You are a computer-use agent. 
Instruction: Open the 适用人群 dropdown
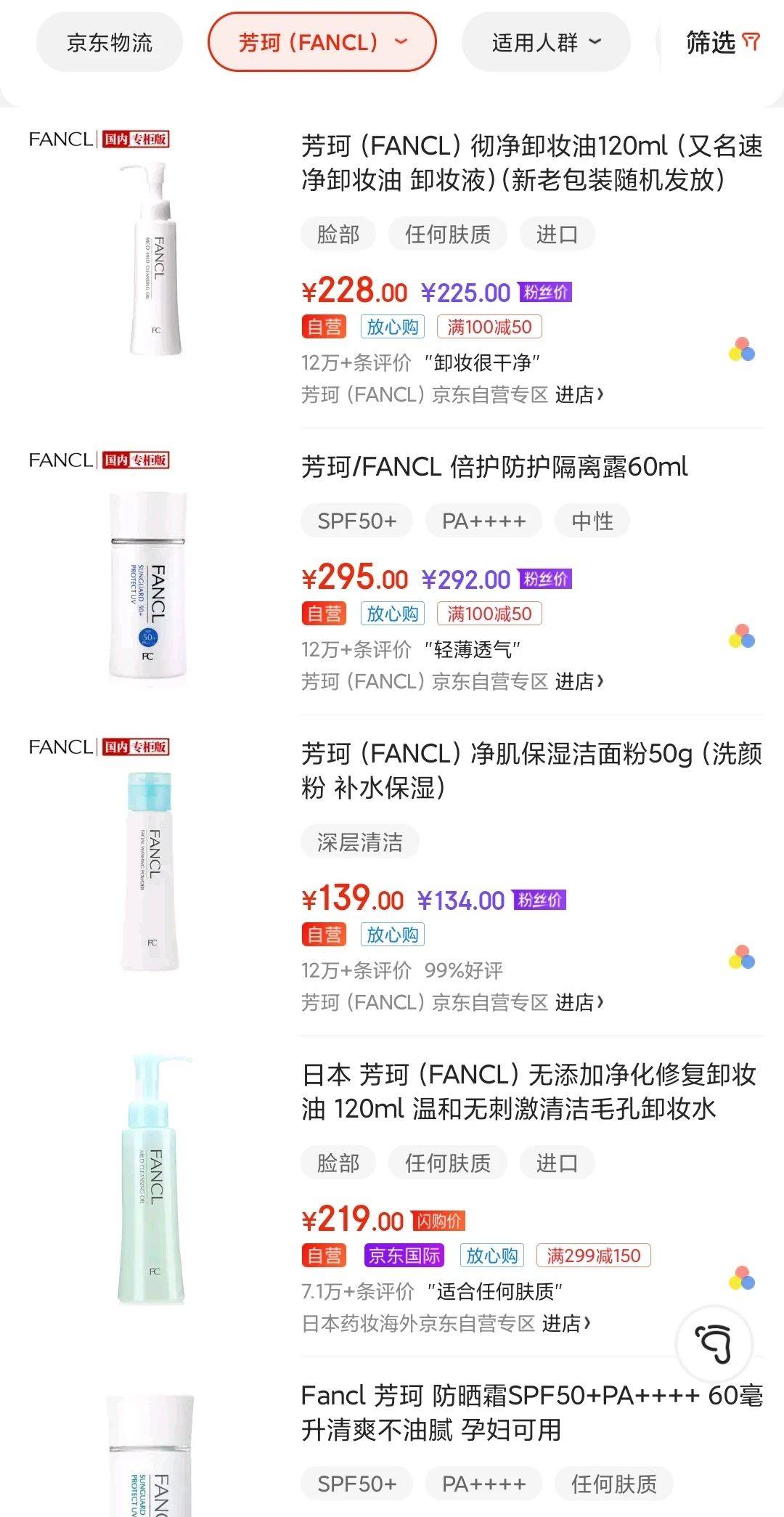(545, 42)
